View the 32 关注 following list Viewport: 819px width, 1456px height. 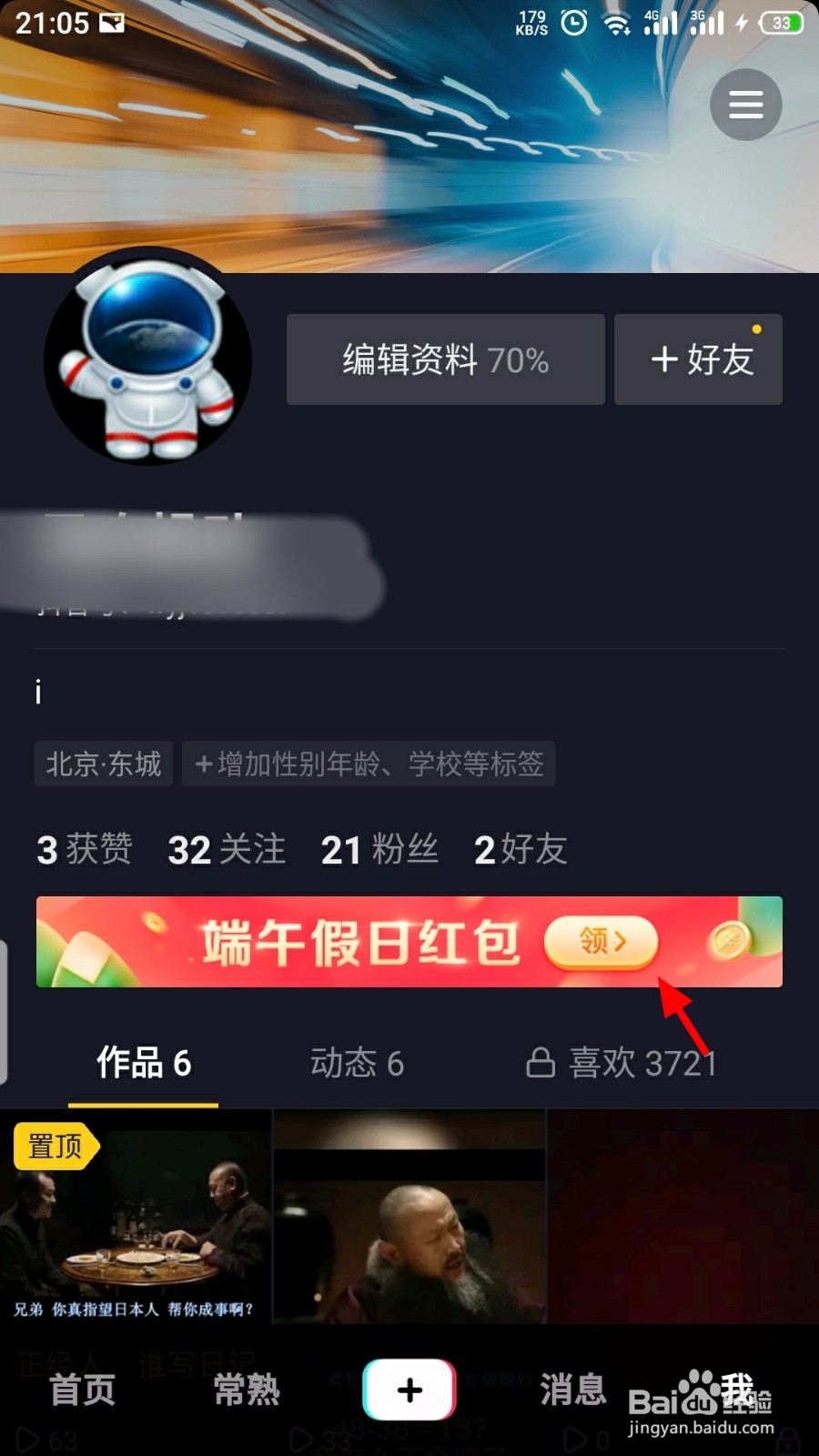tap(225, 849)
